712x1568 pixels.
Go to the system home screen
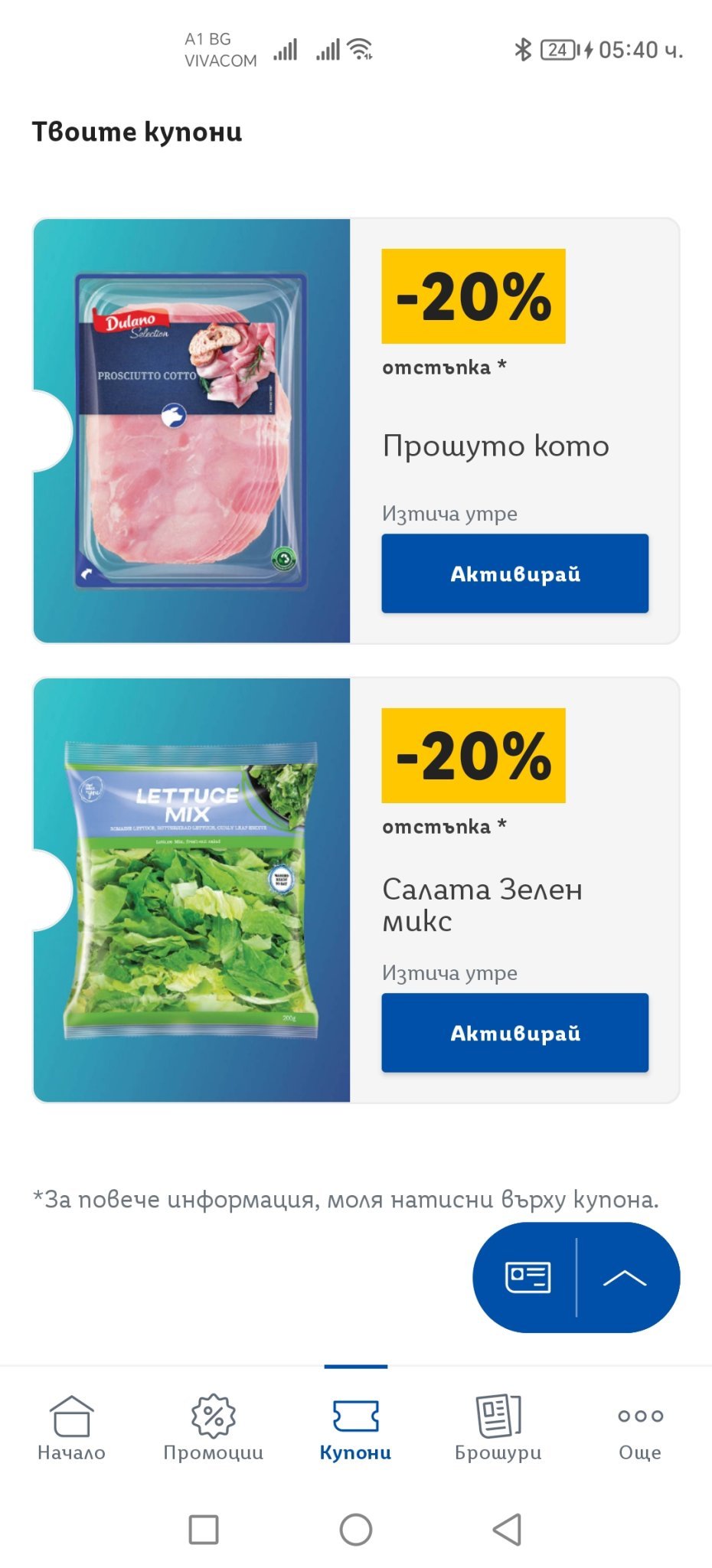coord(356,1529)
